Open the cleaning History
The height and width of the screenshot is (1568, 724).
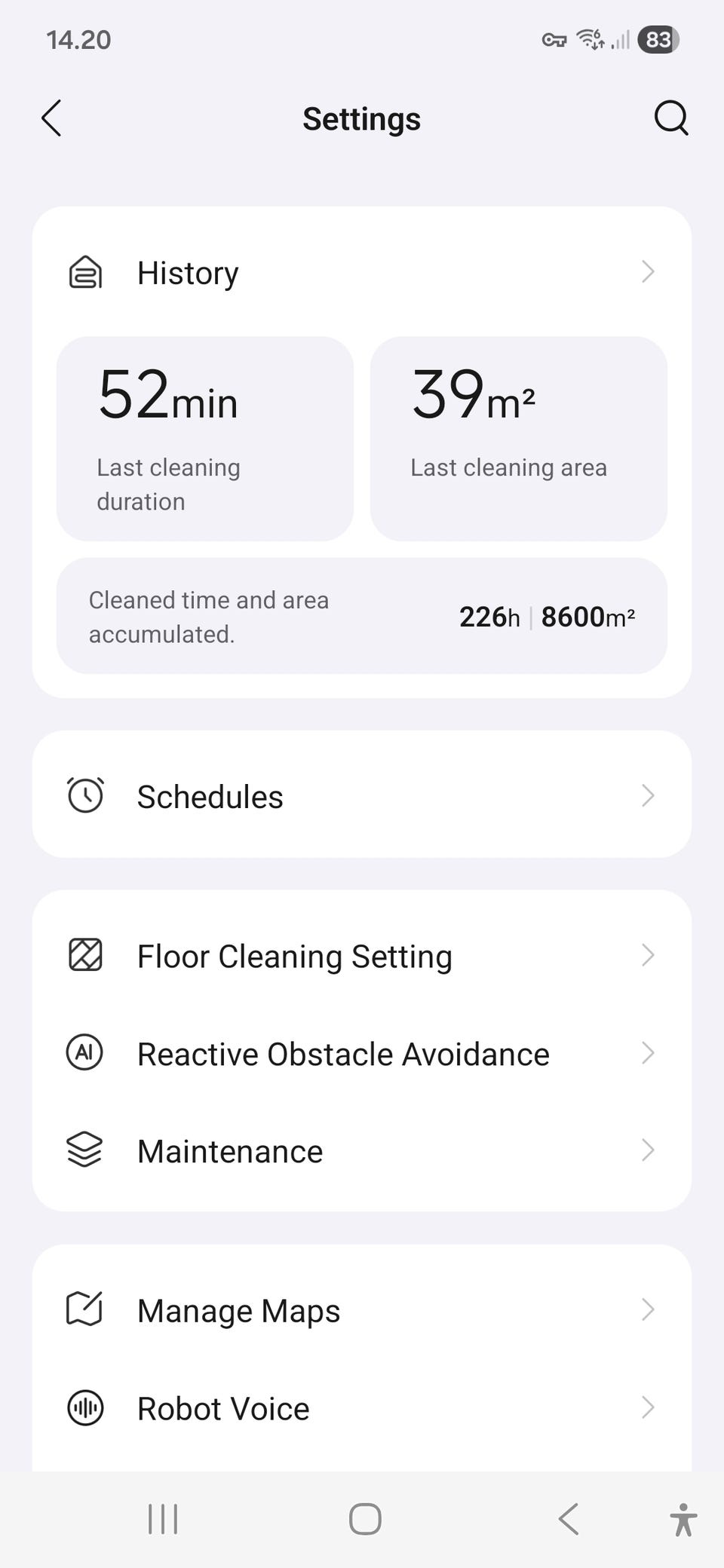(362, 272)
